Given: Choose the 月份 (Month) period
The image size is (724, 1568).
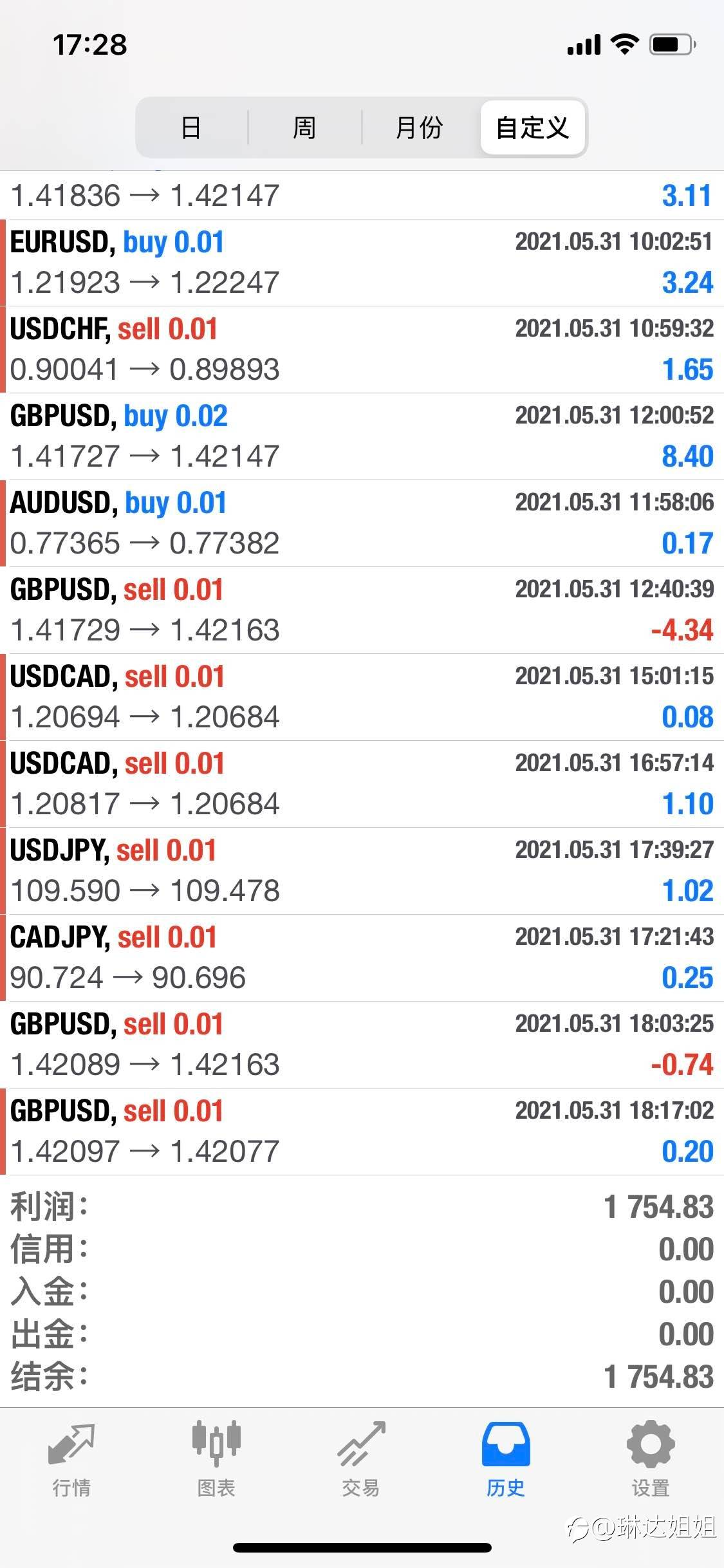Looking at the screenshot, I should pyautogui.click(x=419, y=127).
